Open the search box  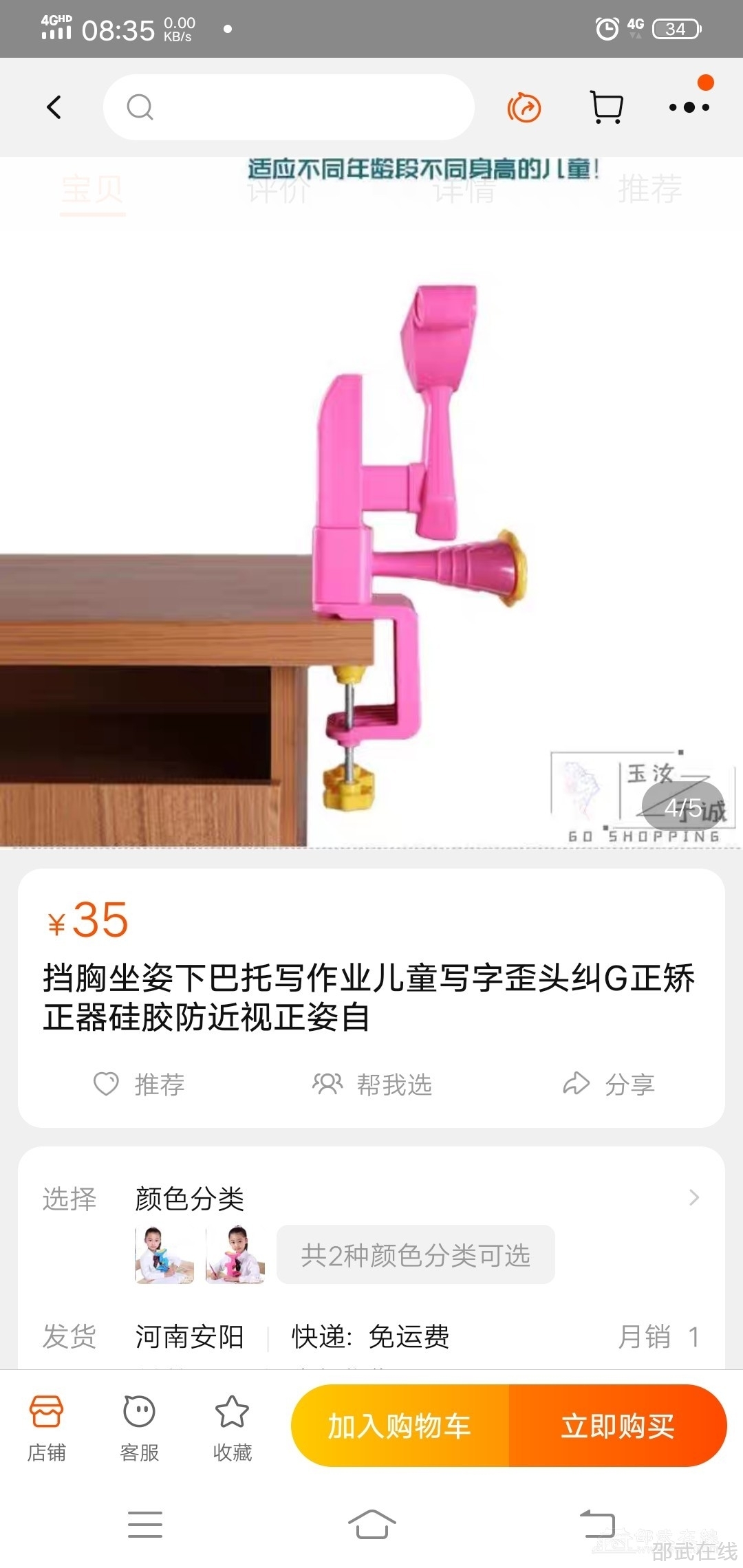[289, 107]
